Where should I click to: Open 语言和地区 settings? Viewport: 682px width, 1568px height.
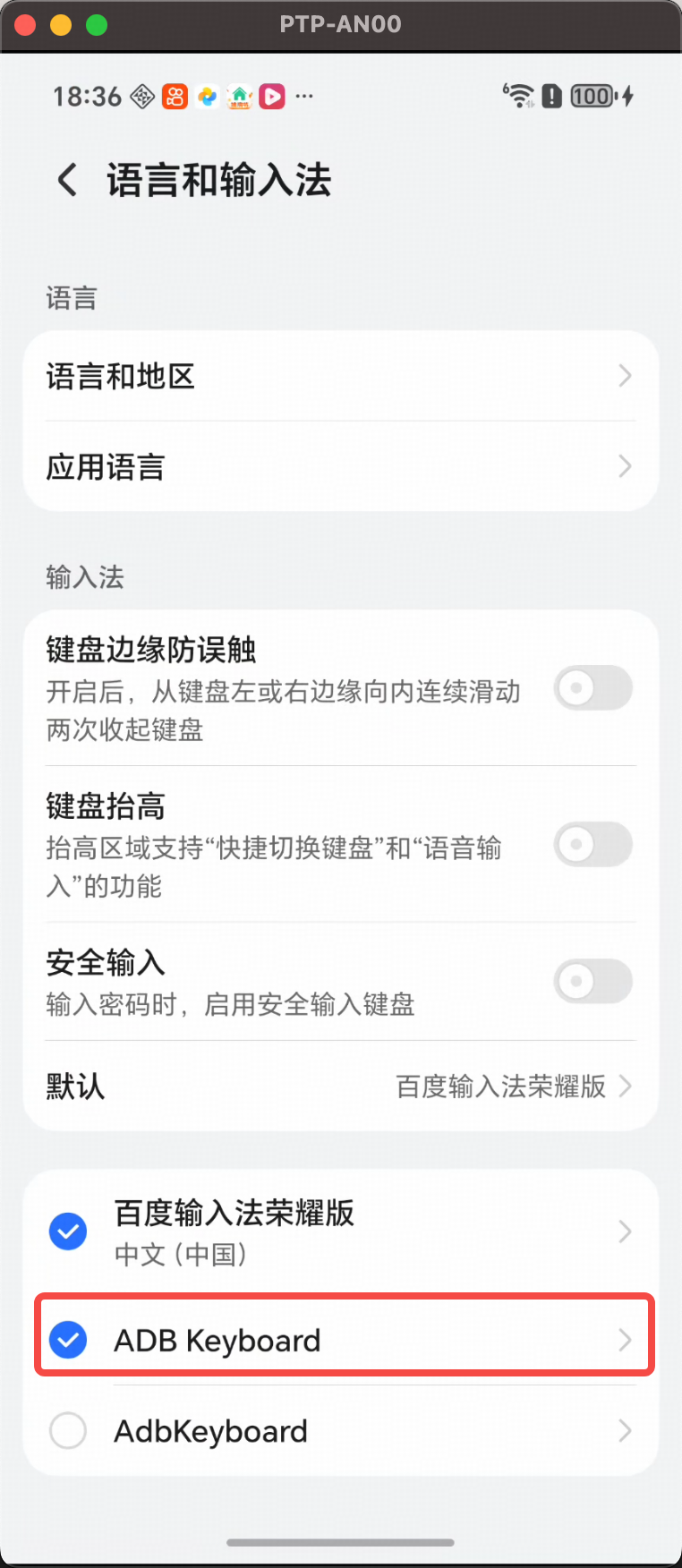click(340, 376)
